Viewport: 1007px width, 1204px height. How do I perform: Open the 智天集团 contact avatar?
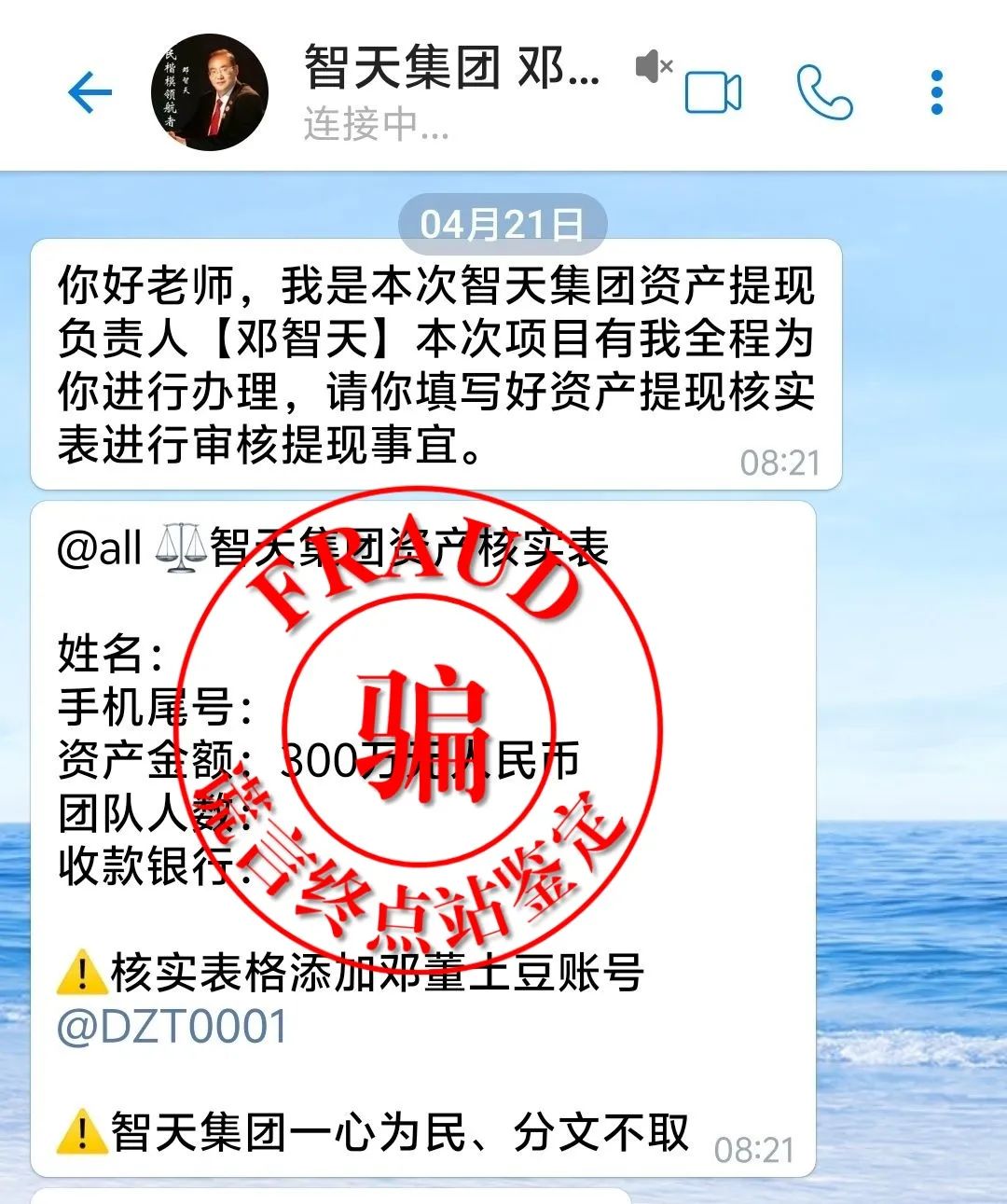[211, 93]
